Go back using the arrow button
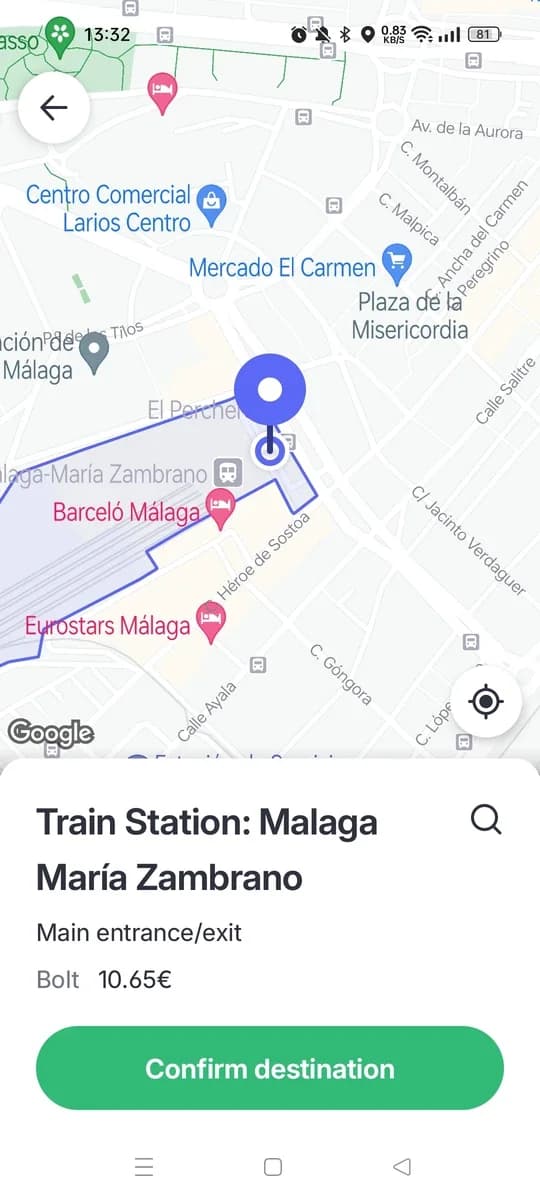This screenshot has width=540, height=1200. coord(53,108)
